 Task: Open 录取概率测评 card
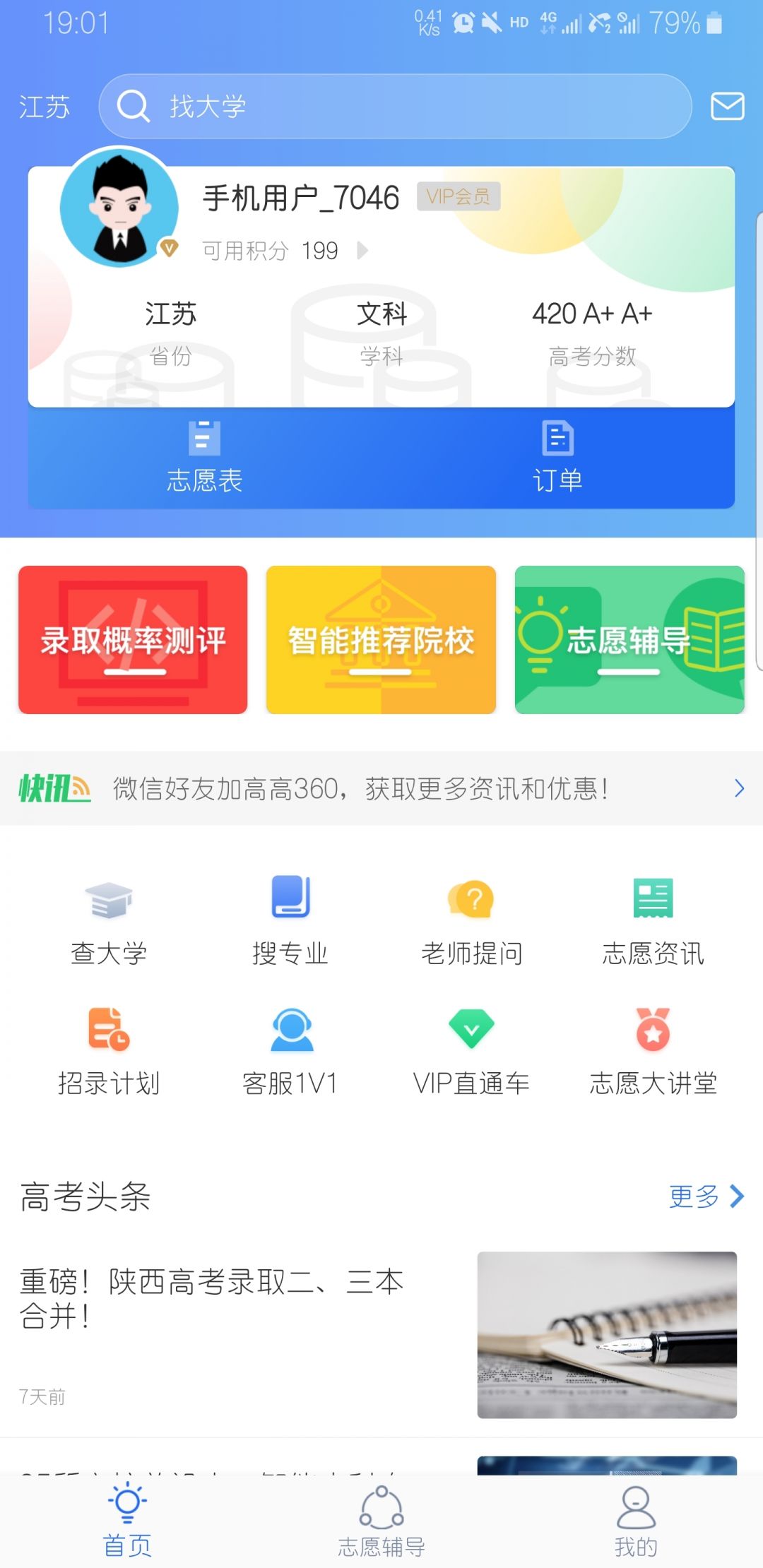pos(133,640)
